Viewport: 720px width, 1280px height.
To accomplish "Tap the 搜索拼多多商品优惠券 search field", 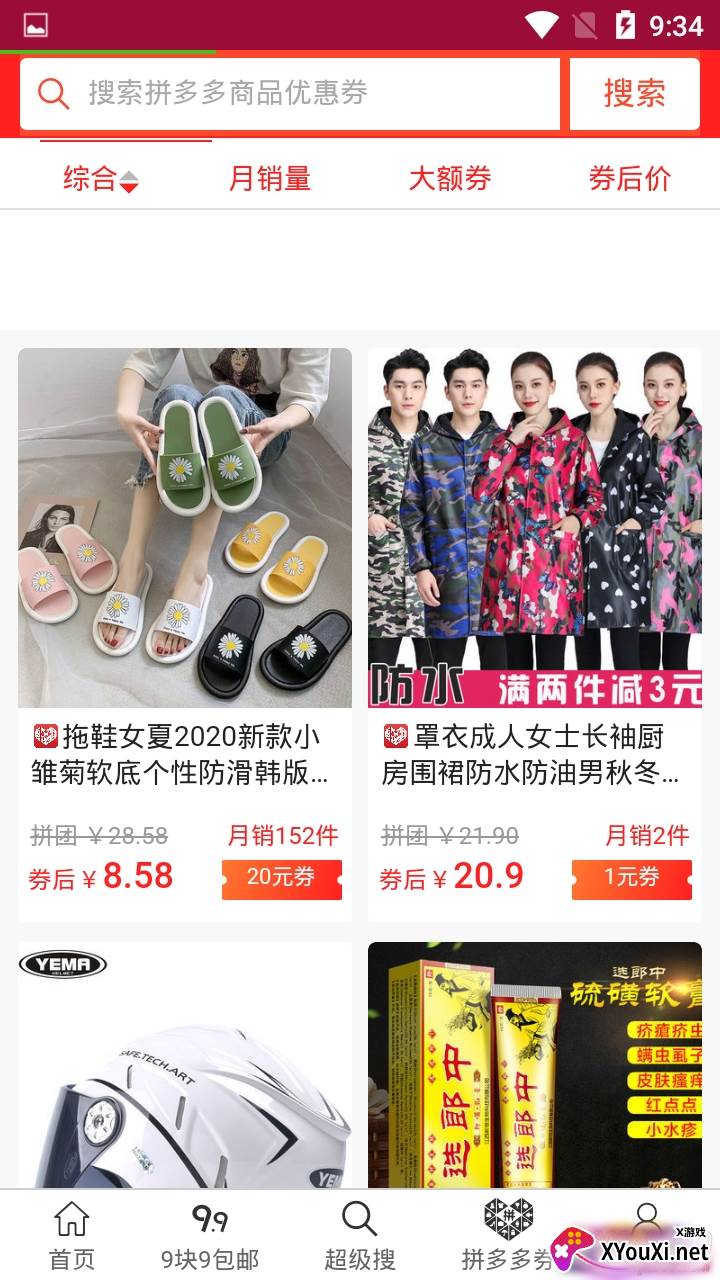I will pos(290,93).
